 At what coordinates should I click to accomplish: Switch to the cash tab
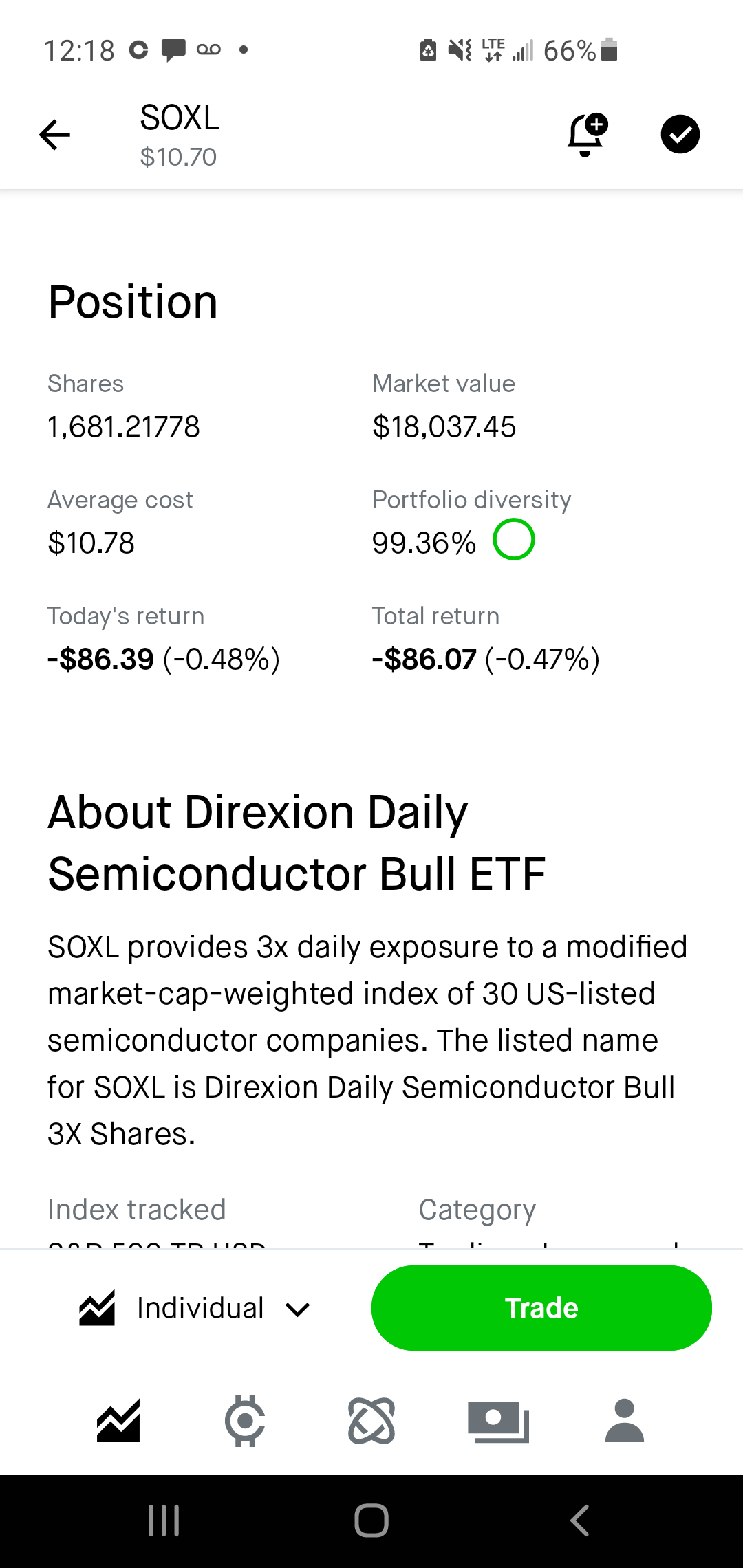pyautogui.click(x=498, y=1421)
